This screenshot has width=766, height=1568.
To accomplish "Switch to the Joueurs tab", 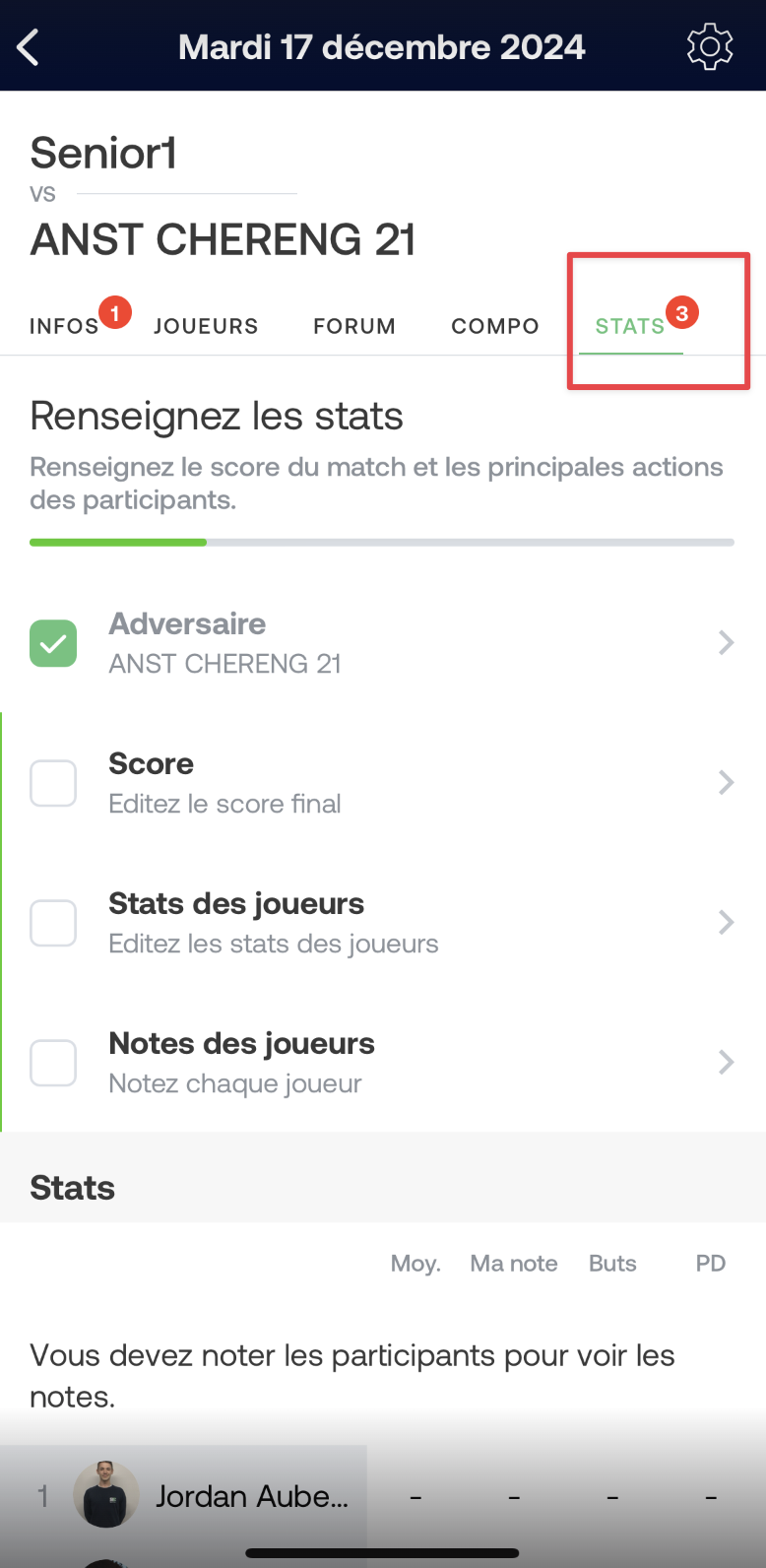I will [206, 326].
